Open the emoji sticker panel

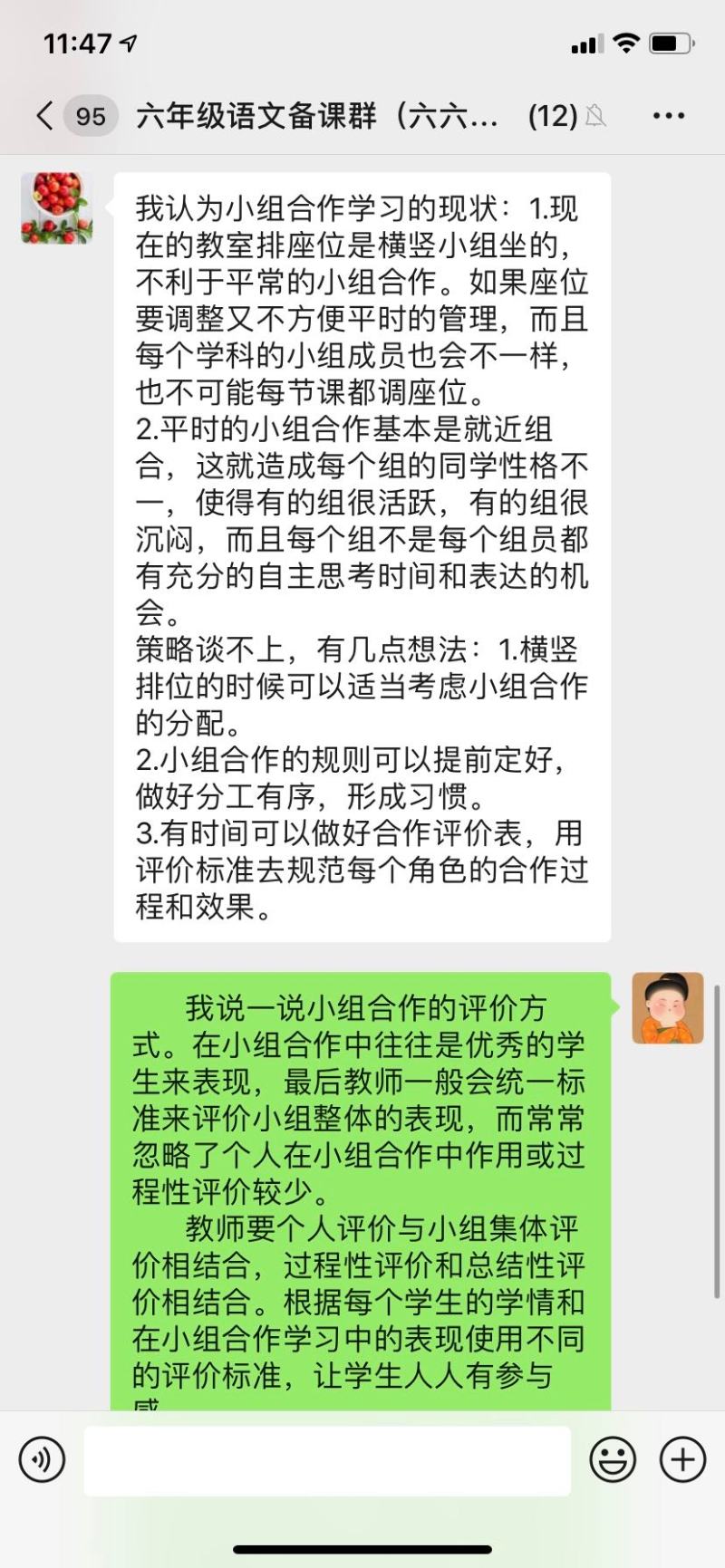click(x=613, y=1460)
